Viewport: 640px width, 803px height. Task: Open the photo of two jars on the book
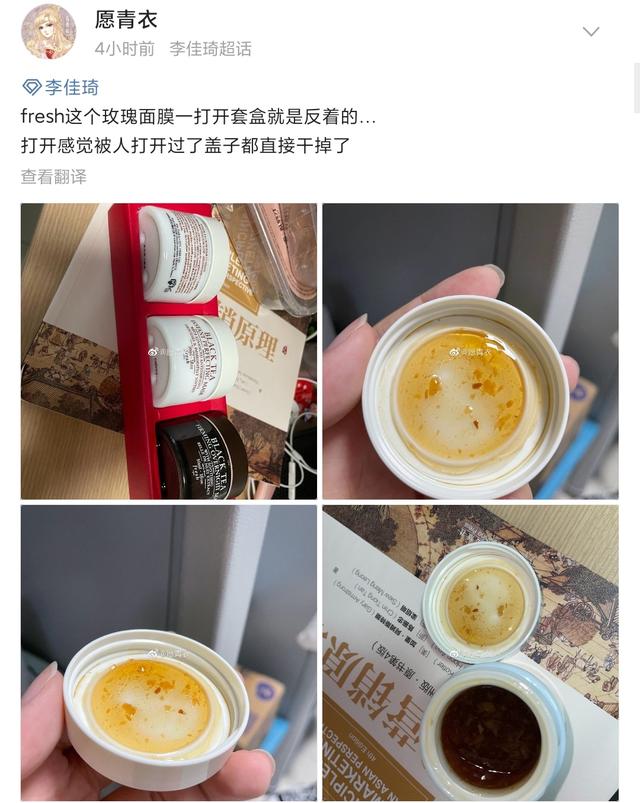pos(470,652)
